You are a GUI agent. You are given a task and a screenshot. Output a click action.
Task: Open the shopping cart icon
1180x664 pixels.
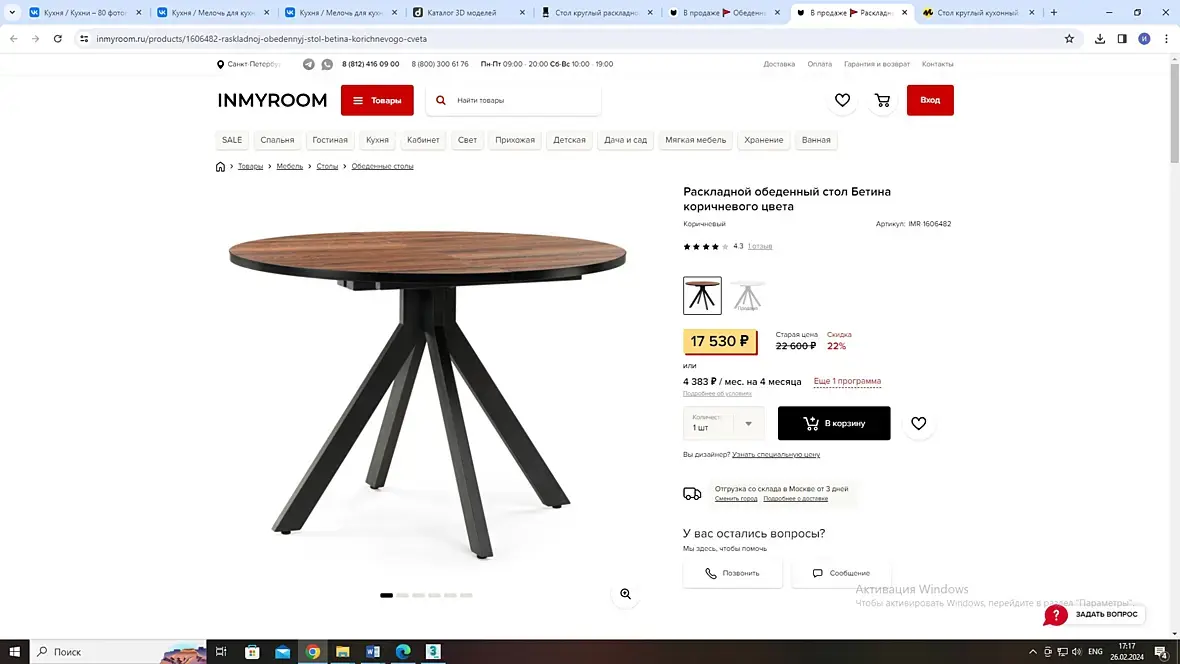point(882,100)
